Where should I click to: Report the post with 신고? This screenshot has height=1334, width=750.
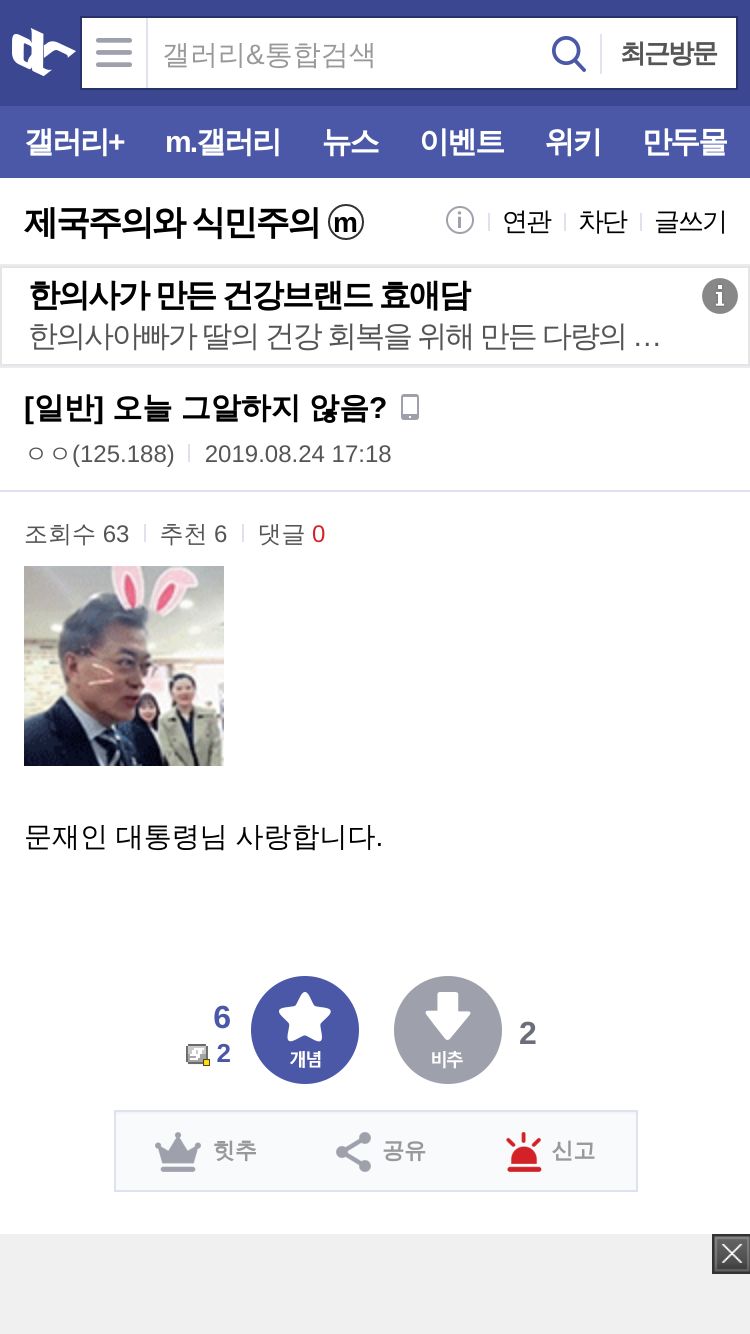[550, 1151]
